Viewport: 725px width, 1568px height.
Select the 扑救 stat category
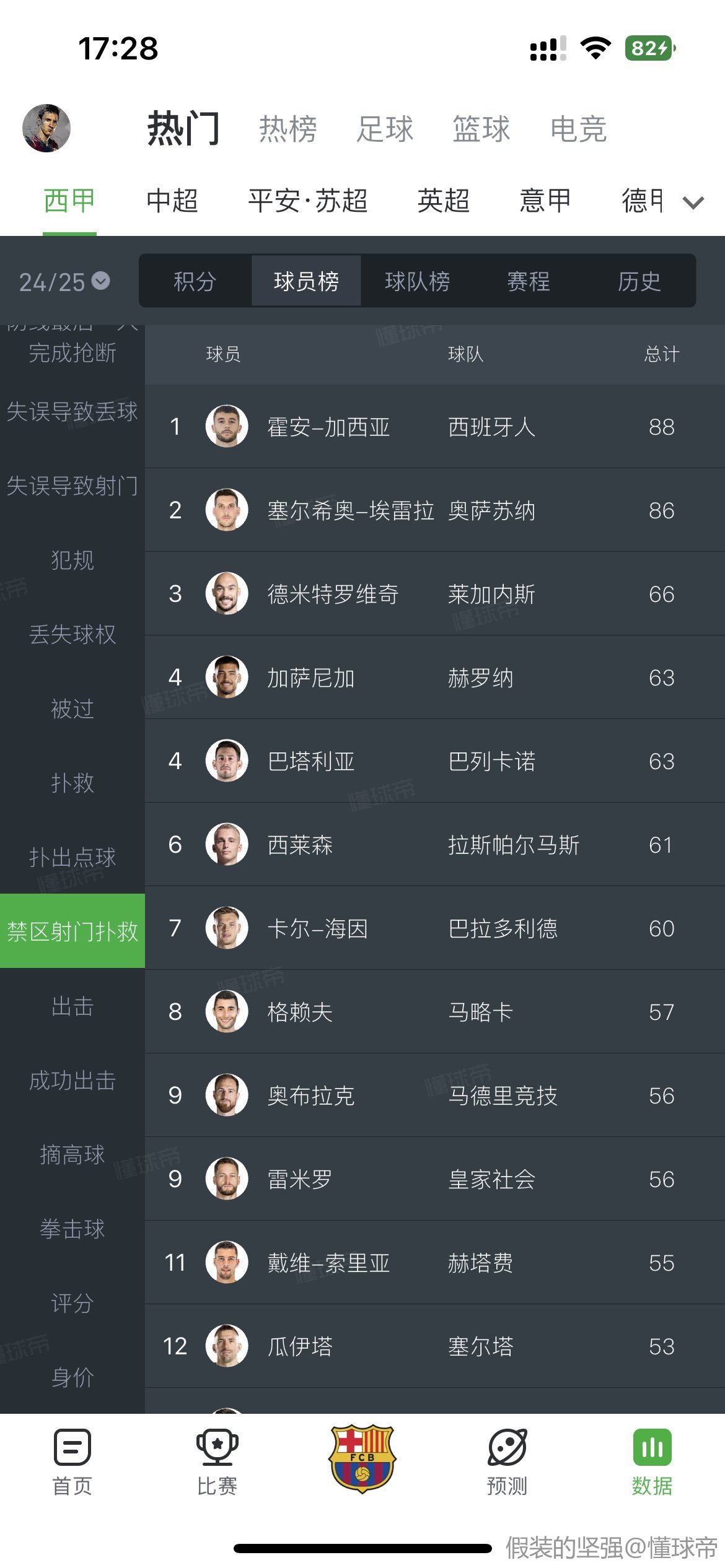click(x=72, y=783)
